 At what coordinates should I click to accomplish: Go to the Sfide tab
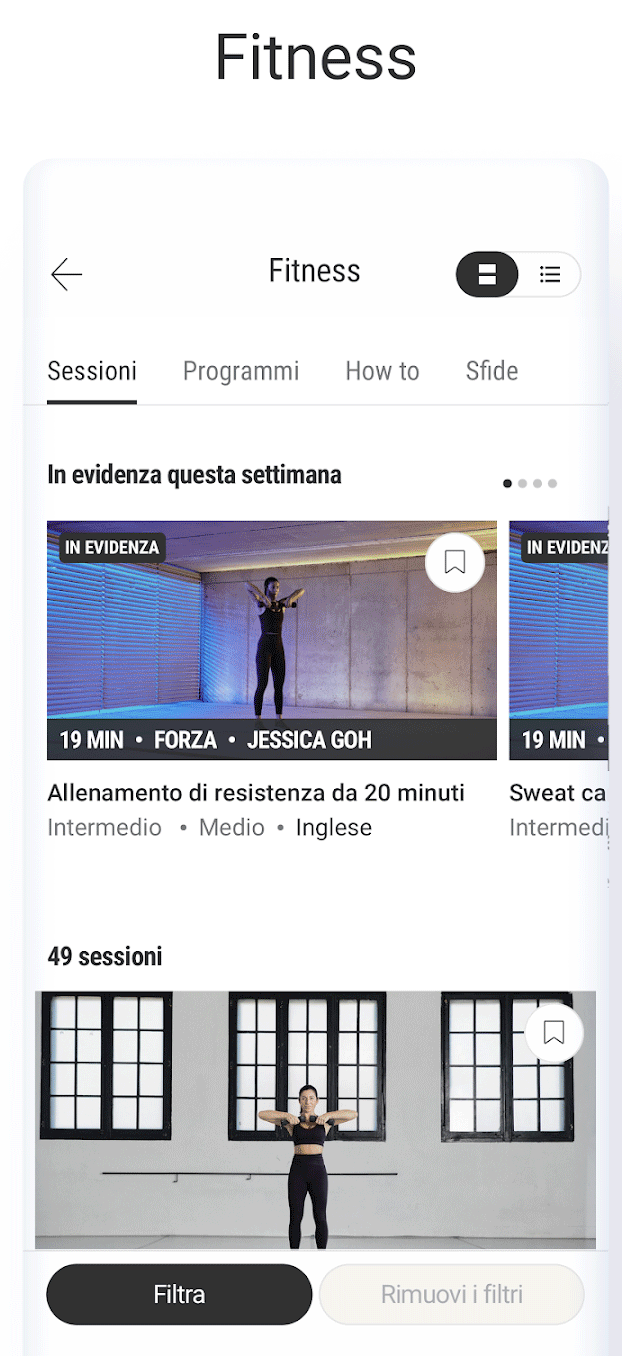(492, 371)
